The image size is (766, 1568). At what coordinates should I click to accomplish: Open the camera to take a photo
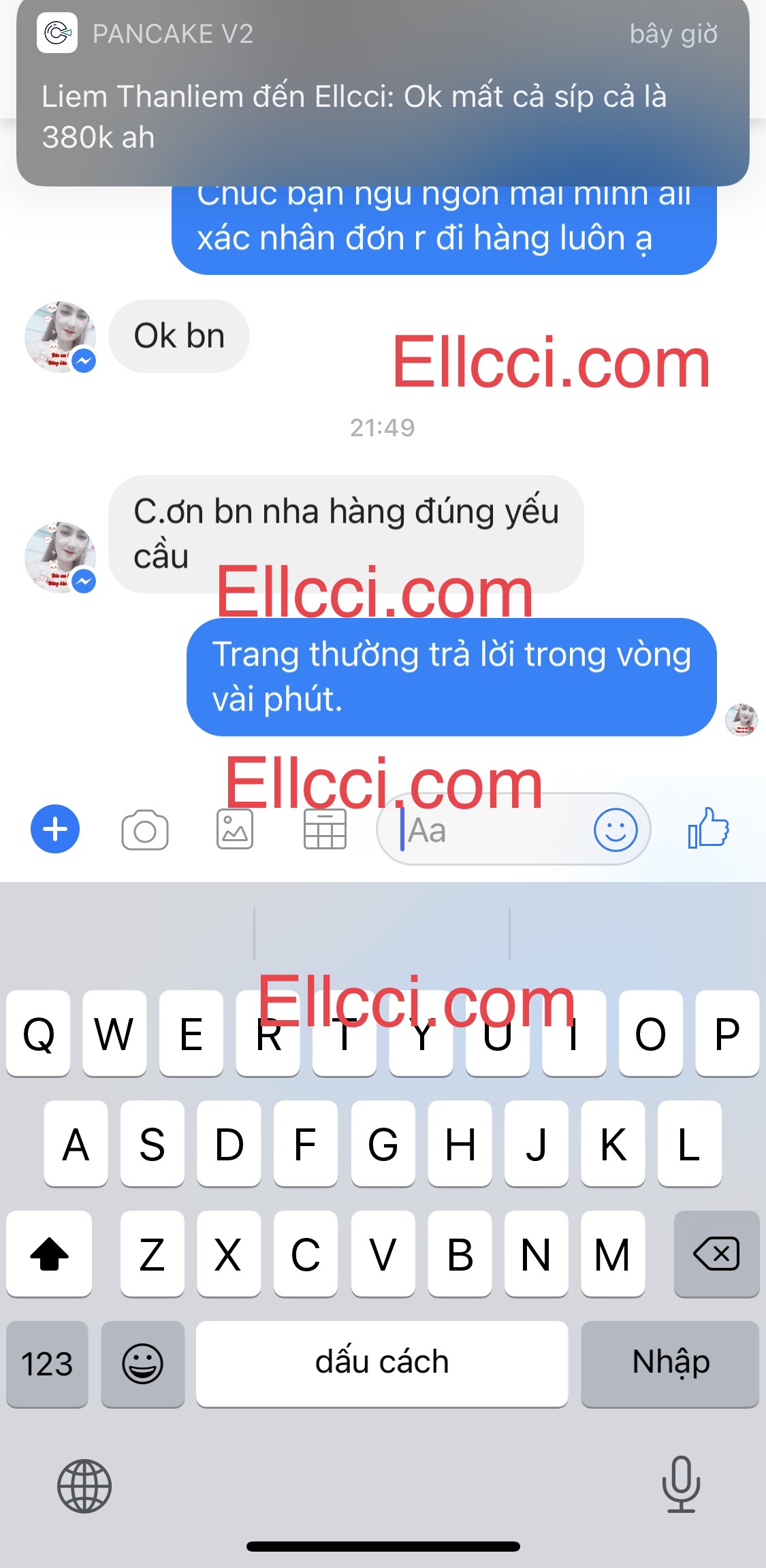pos(145,830)
